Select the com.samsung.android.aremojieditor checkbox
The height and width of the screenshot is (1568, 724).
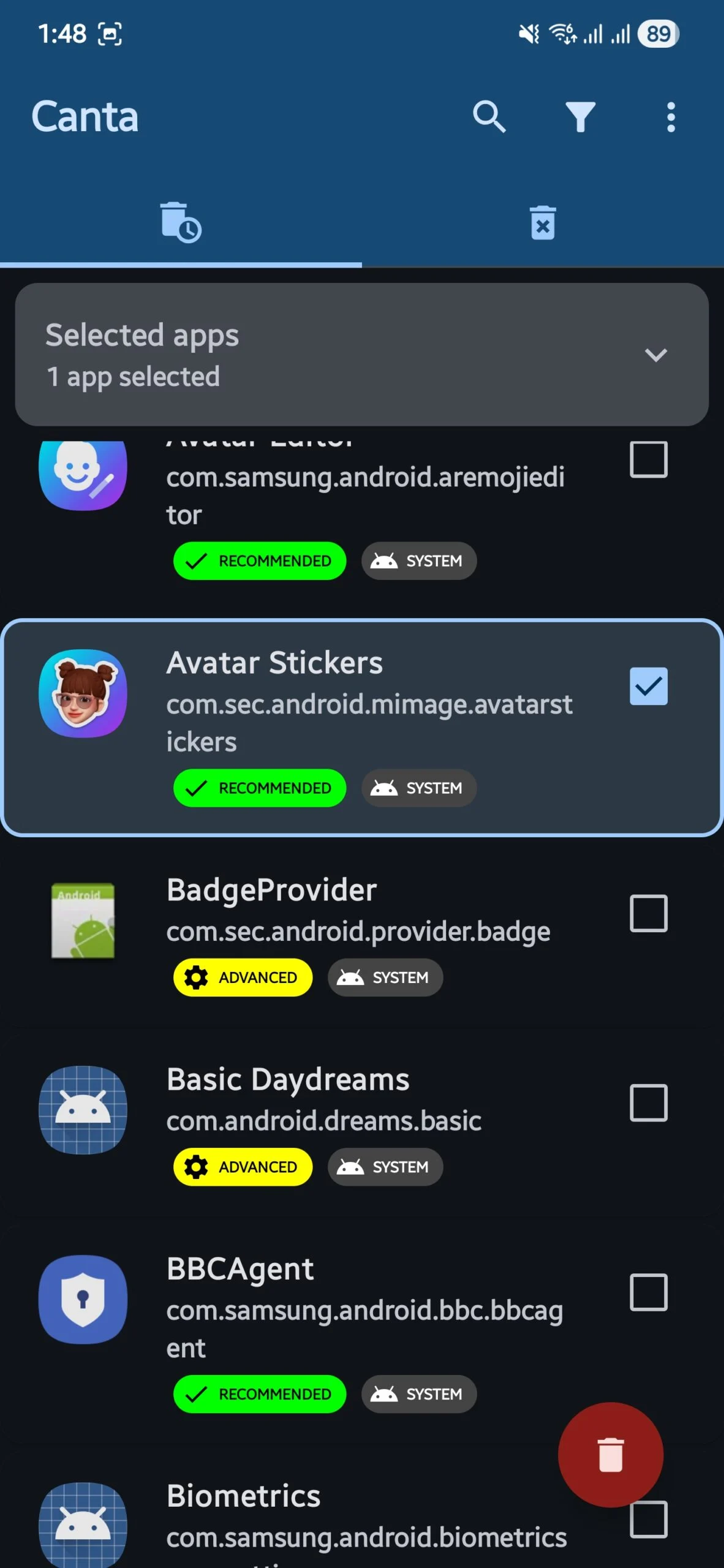coord(648,459)
